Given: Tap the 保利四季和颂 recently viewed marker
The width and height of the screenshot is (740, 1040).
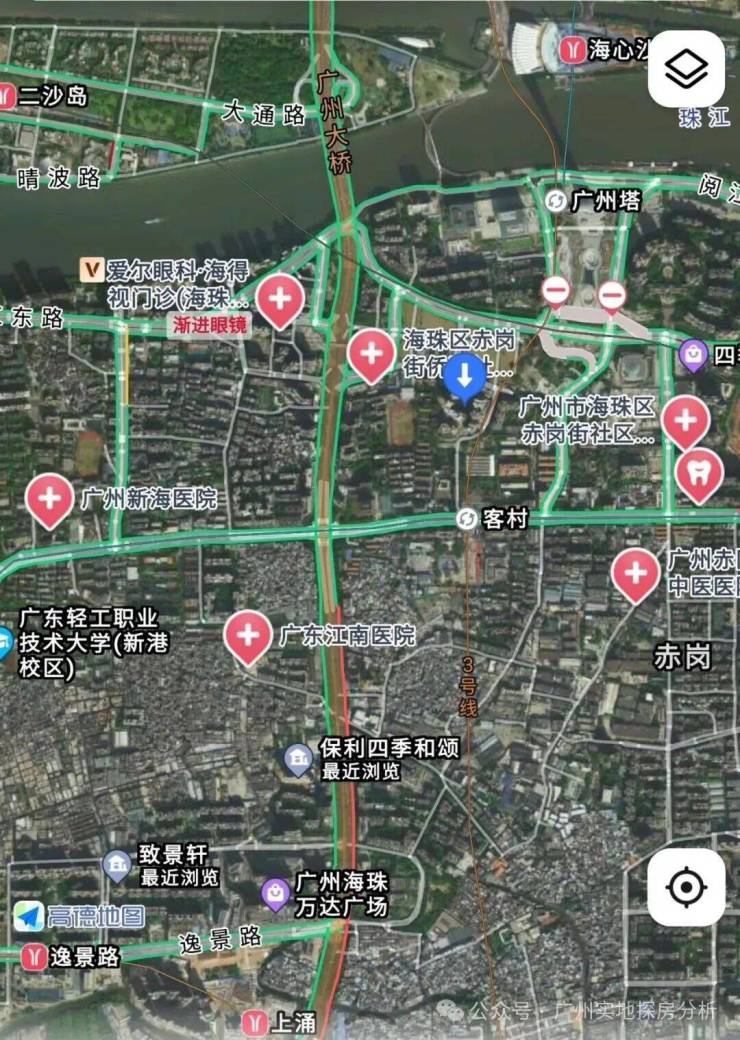Looking at the screenshot, I should (298, 760).
